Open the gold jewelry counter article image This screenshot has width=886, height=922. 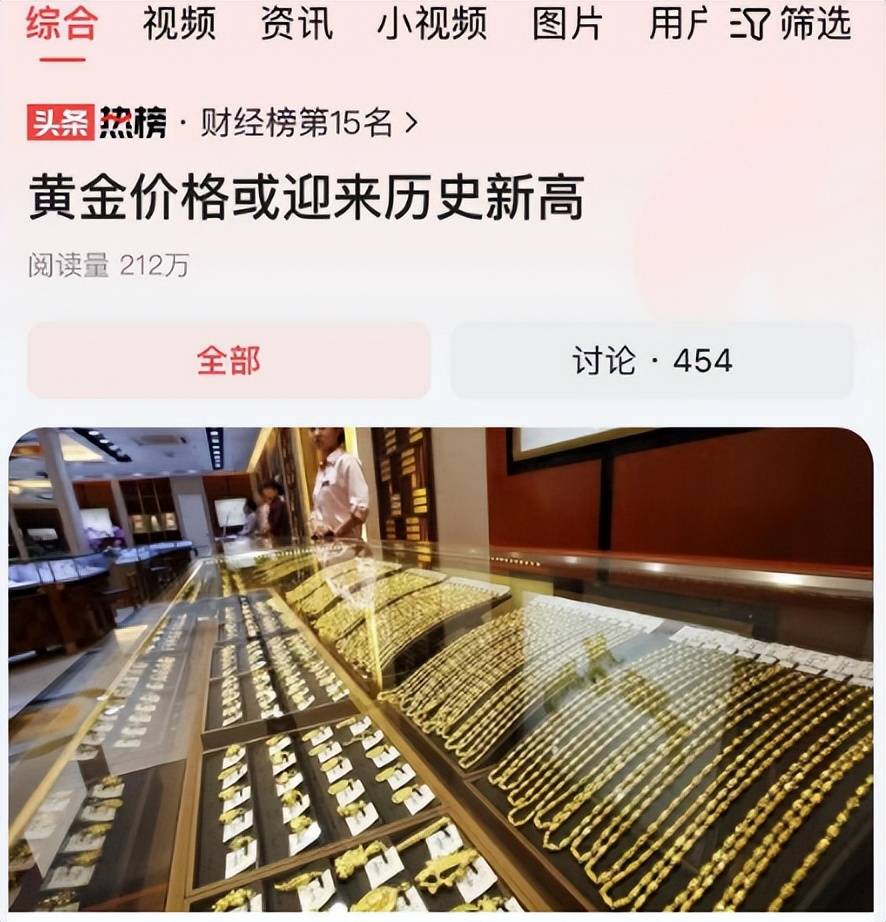point(442,670)
